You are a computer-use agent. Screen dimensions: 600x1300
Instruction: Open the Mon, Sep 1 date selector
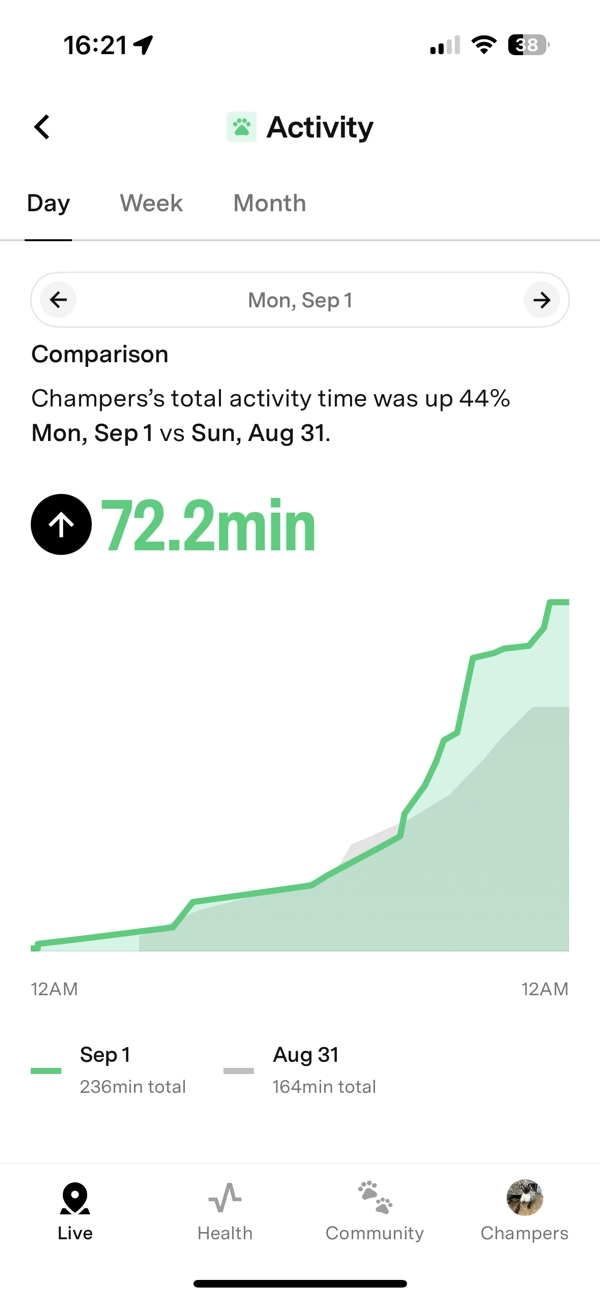[300, 300]
